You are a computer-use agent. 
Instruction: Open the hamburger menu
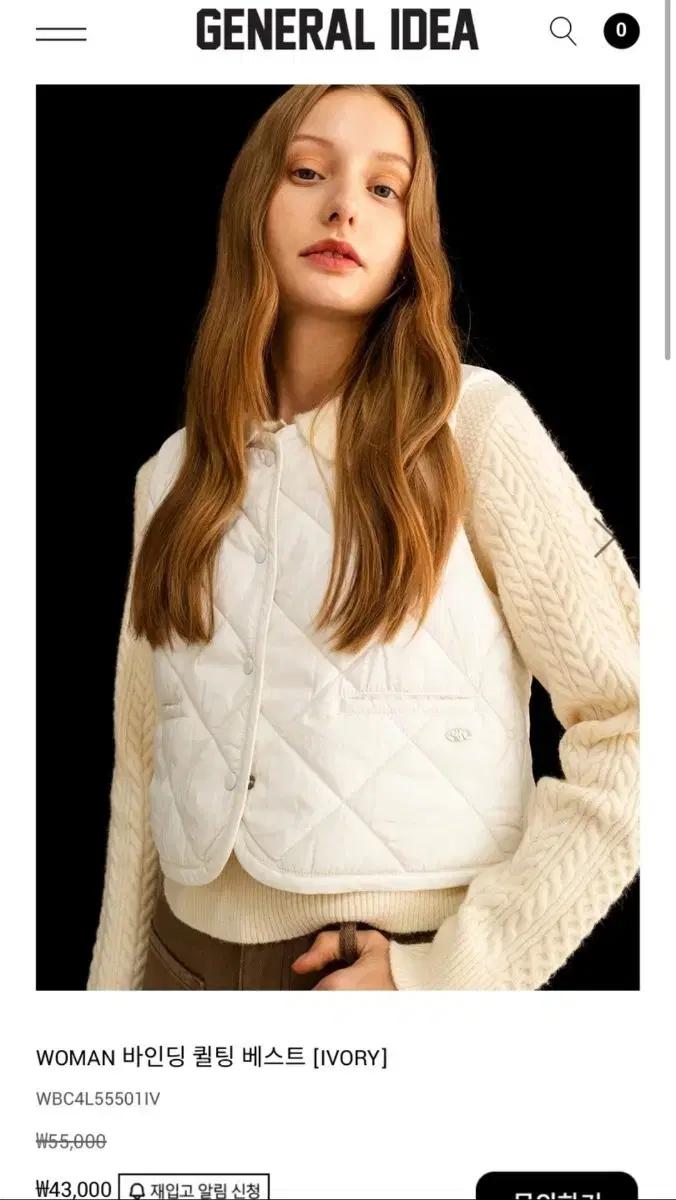point(61,33)
